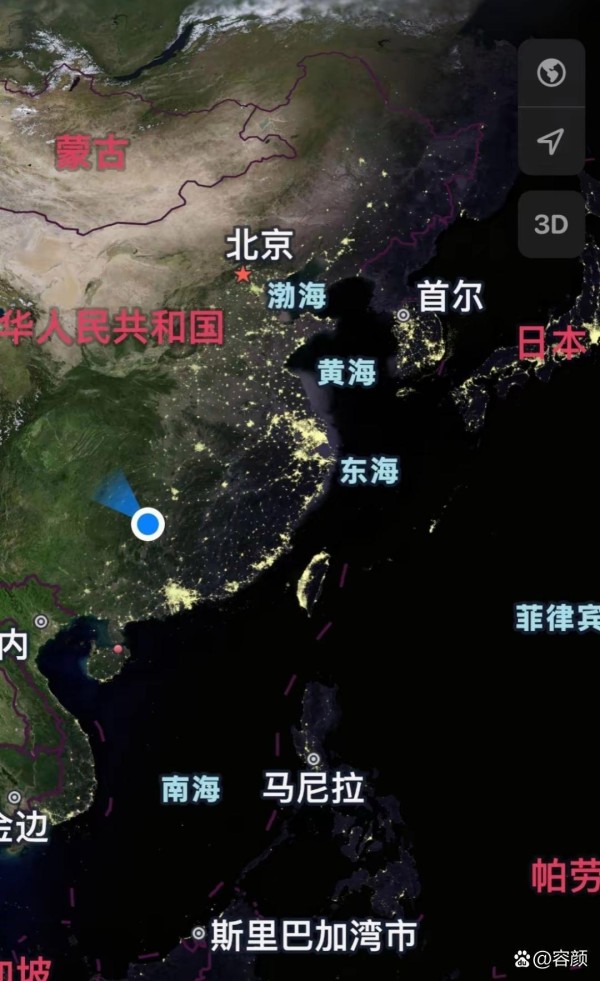Select the 北京 city label

260,244
